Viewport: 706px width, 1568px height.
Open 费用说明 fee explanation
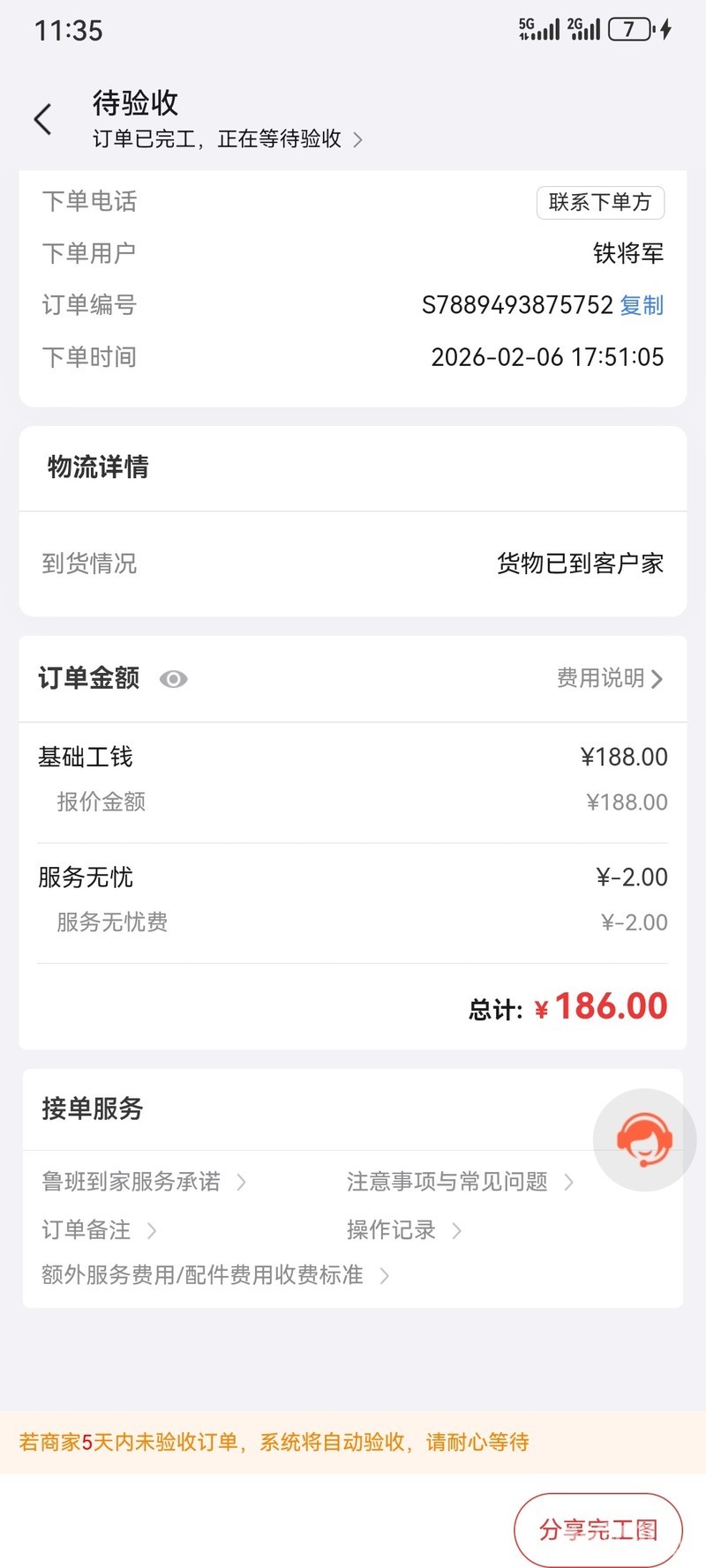click(609, 678)
